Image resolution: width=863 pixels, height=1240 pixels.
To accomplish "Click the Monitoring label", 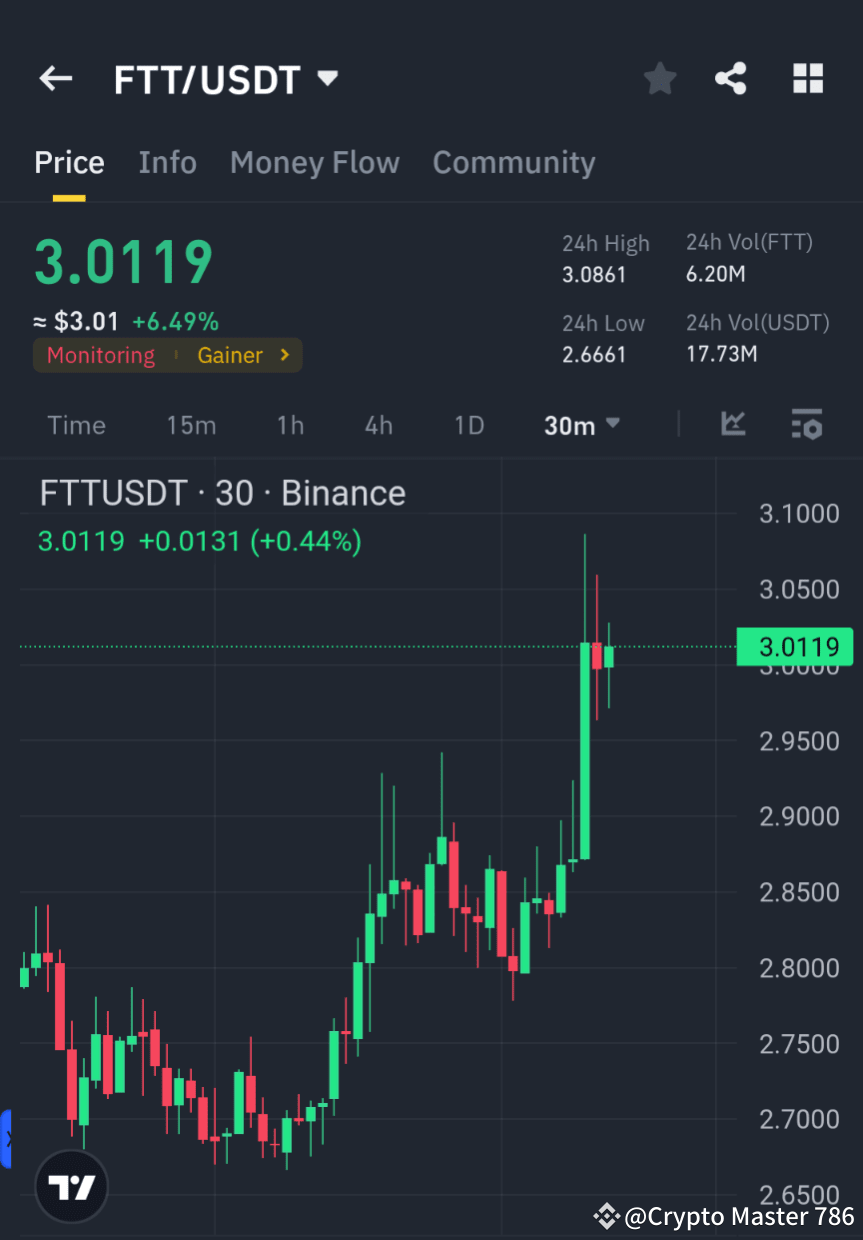I will click(100, 354).
